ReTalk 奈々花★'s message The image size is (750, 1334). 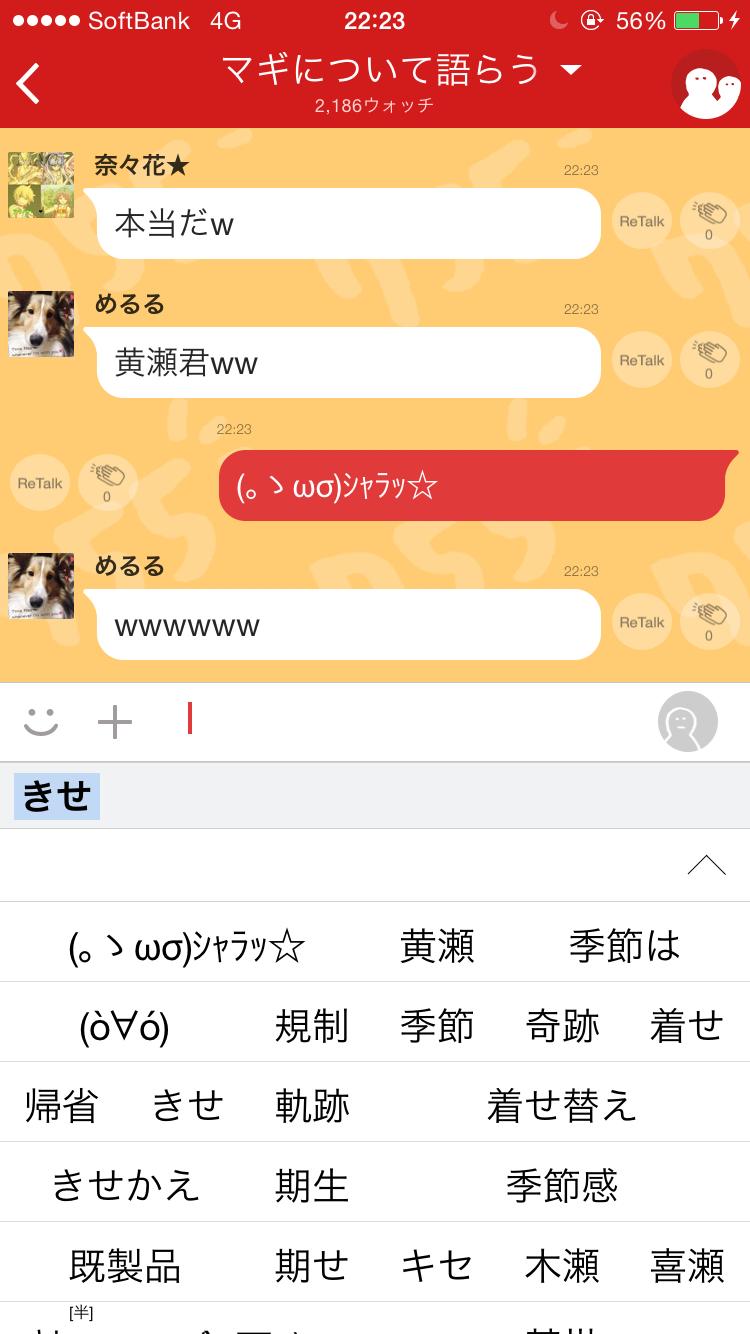pos(641,221)
